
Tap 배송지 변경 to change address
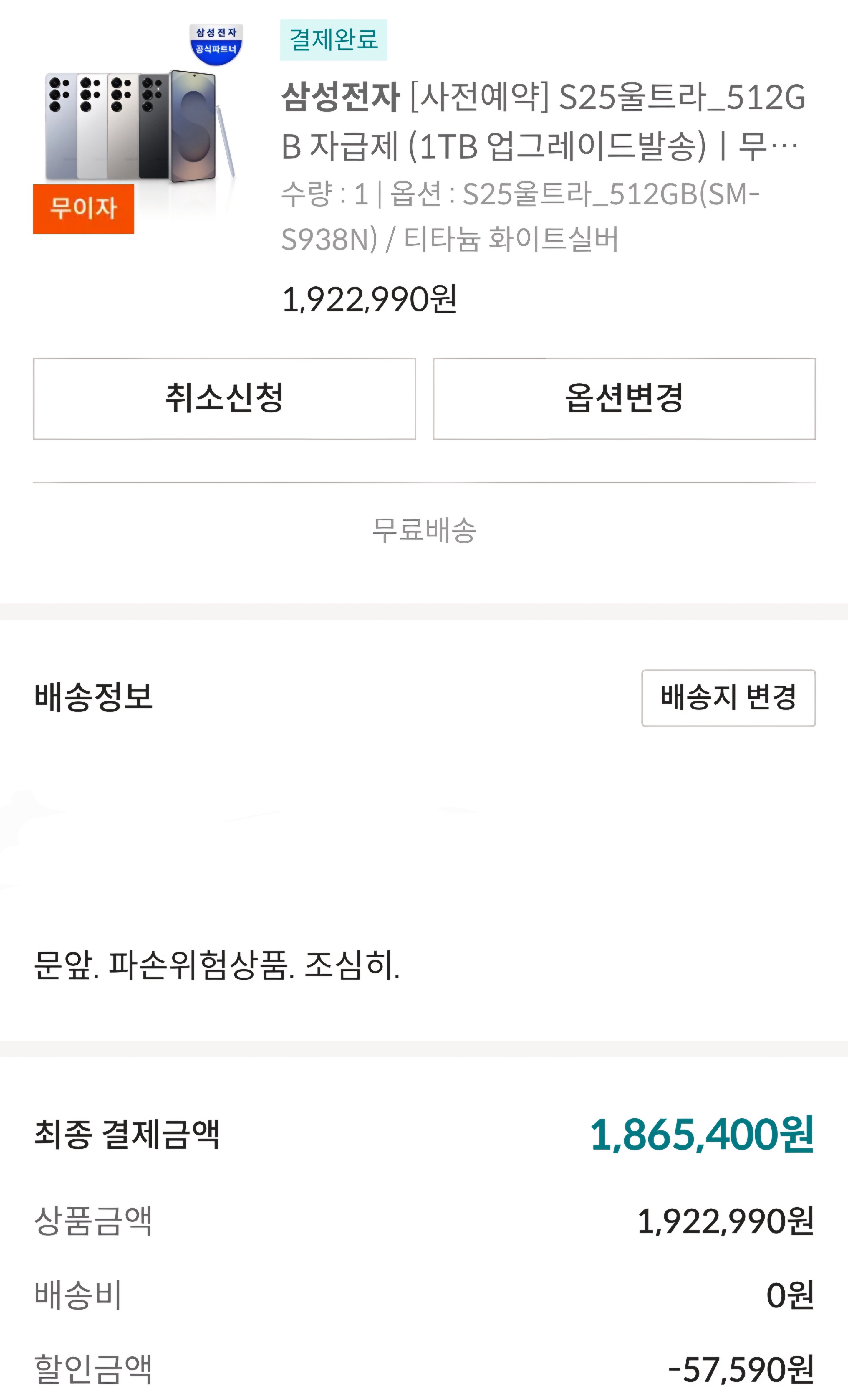pyautogui.click(x=728, y=698)
